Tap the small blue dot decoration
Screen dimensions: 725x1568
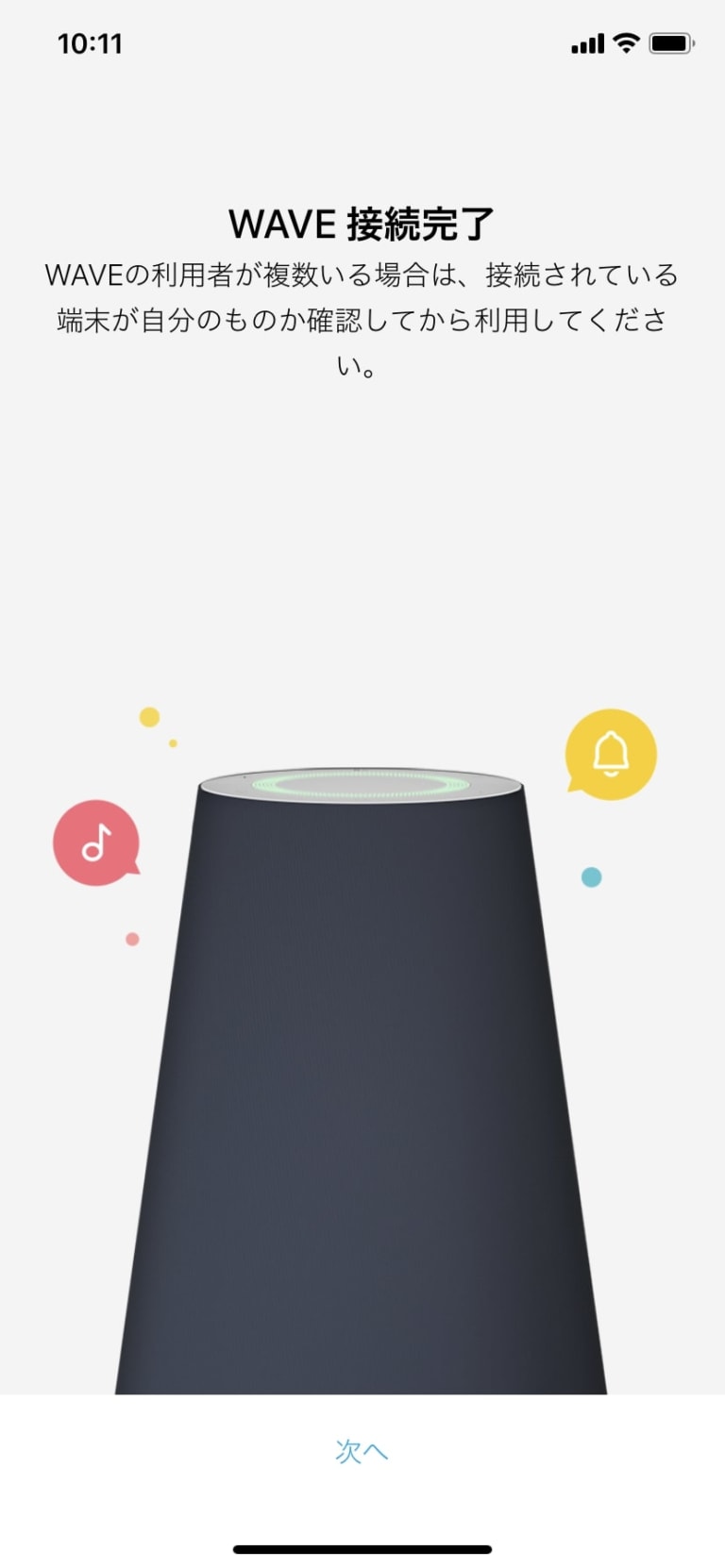[590, 878]
